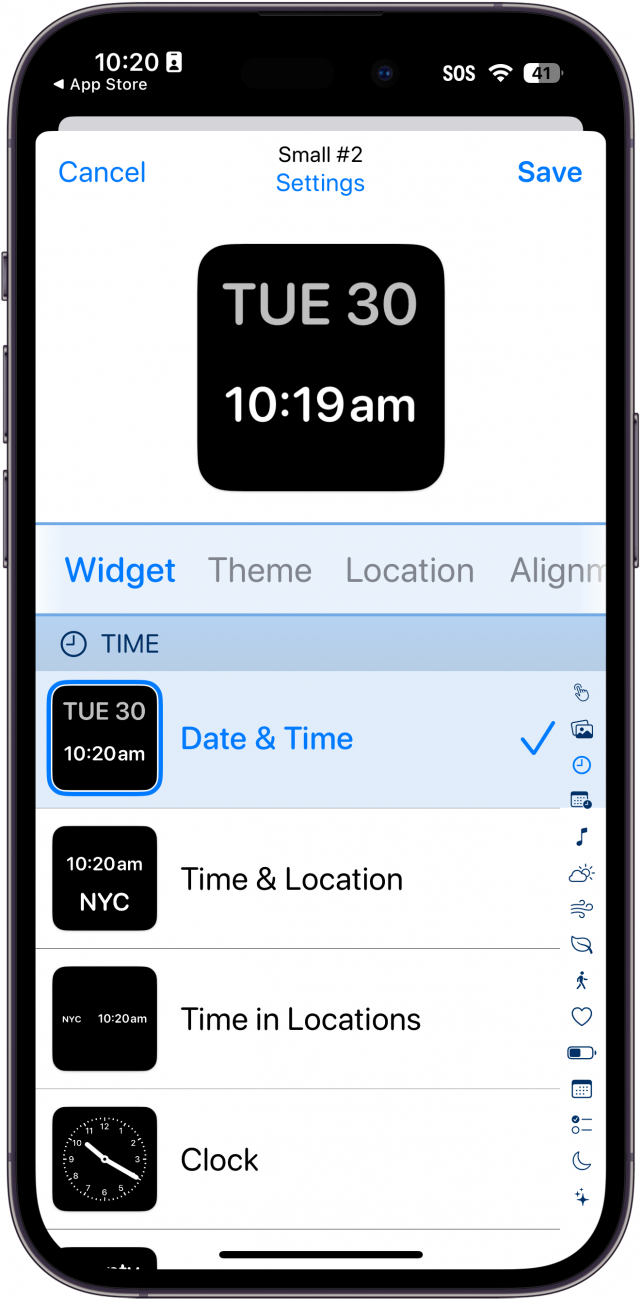Jump to the battery section in the index

[x=581, y=1052]
